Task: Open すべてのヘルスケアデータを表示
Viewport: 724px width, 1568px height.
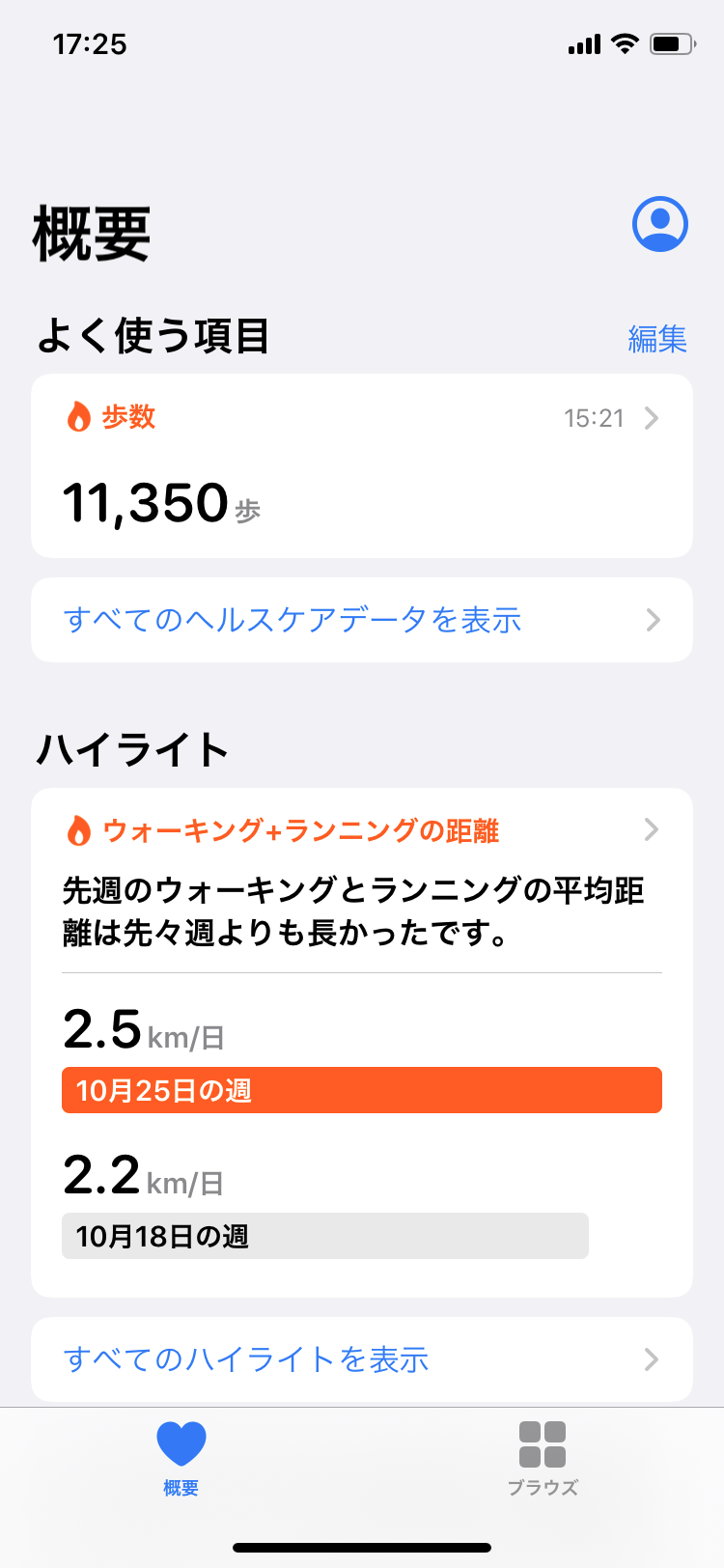Action: pyautogui.click(x=362, y=620)
